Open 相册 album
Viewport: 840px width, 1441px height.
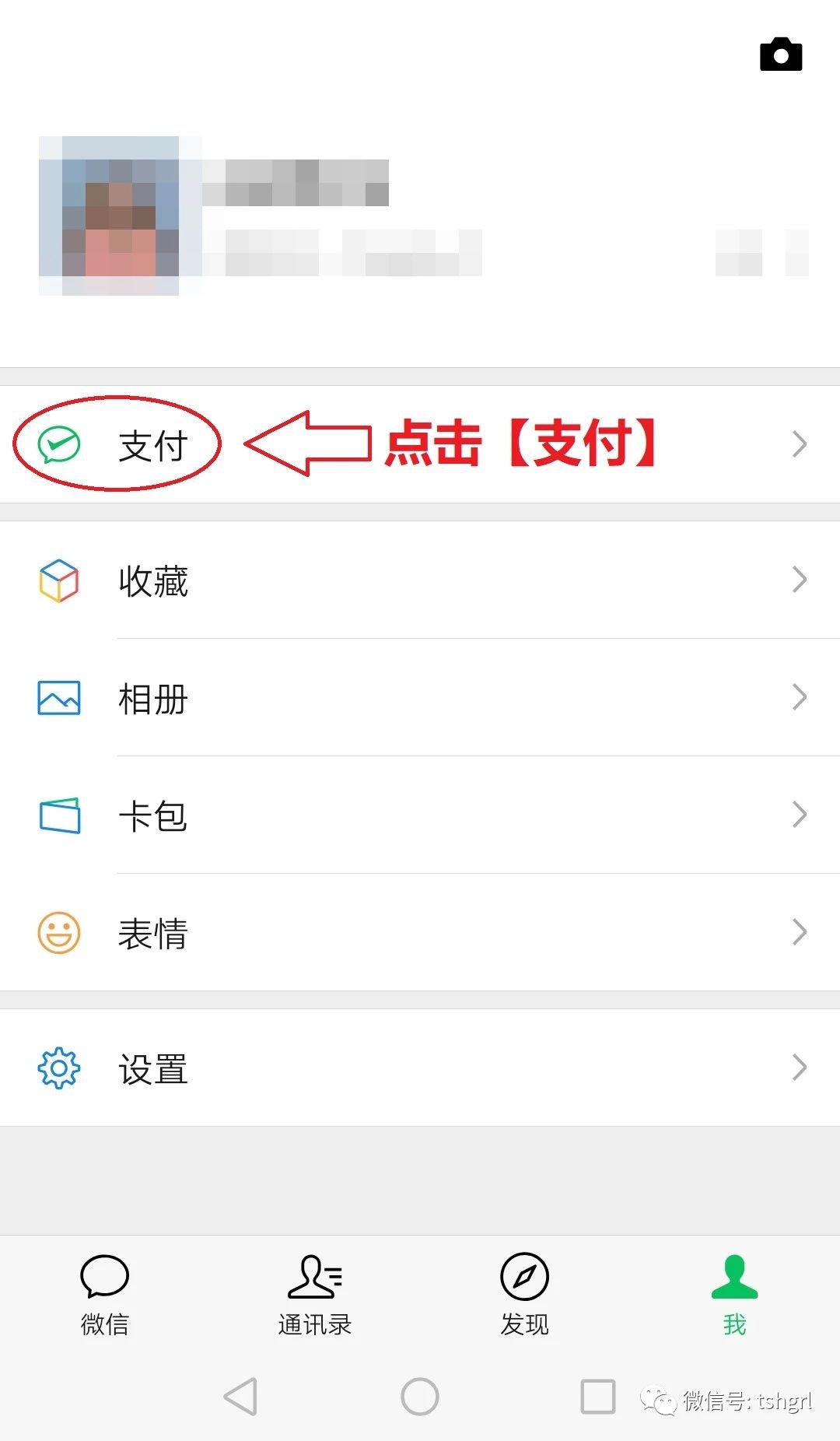(x=420, y=698)
